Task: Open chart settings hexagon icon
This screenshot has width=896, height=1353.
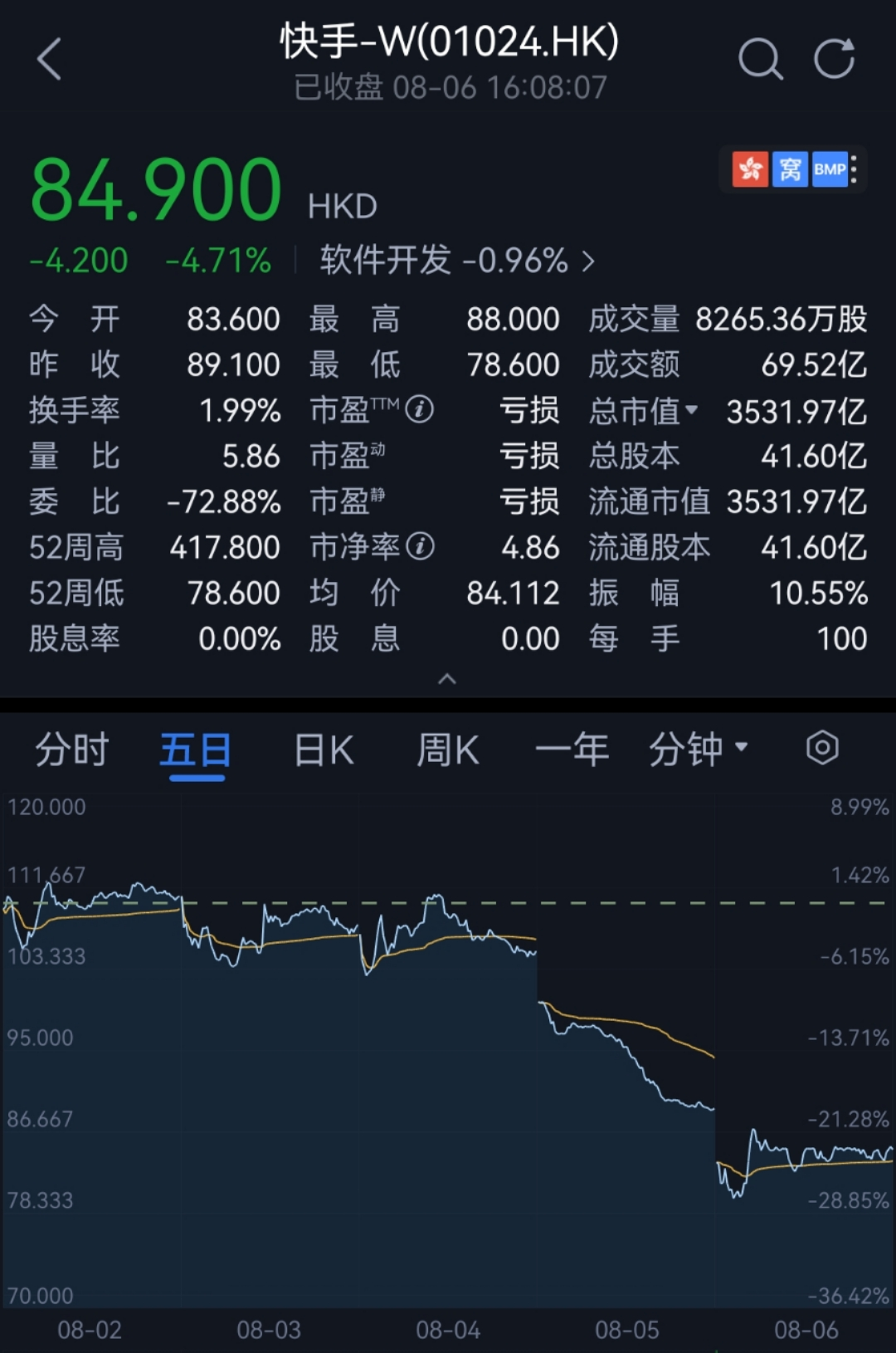Action: [x=822, y=749]
